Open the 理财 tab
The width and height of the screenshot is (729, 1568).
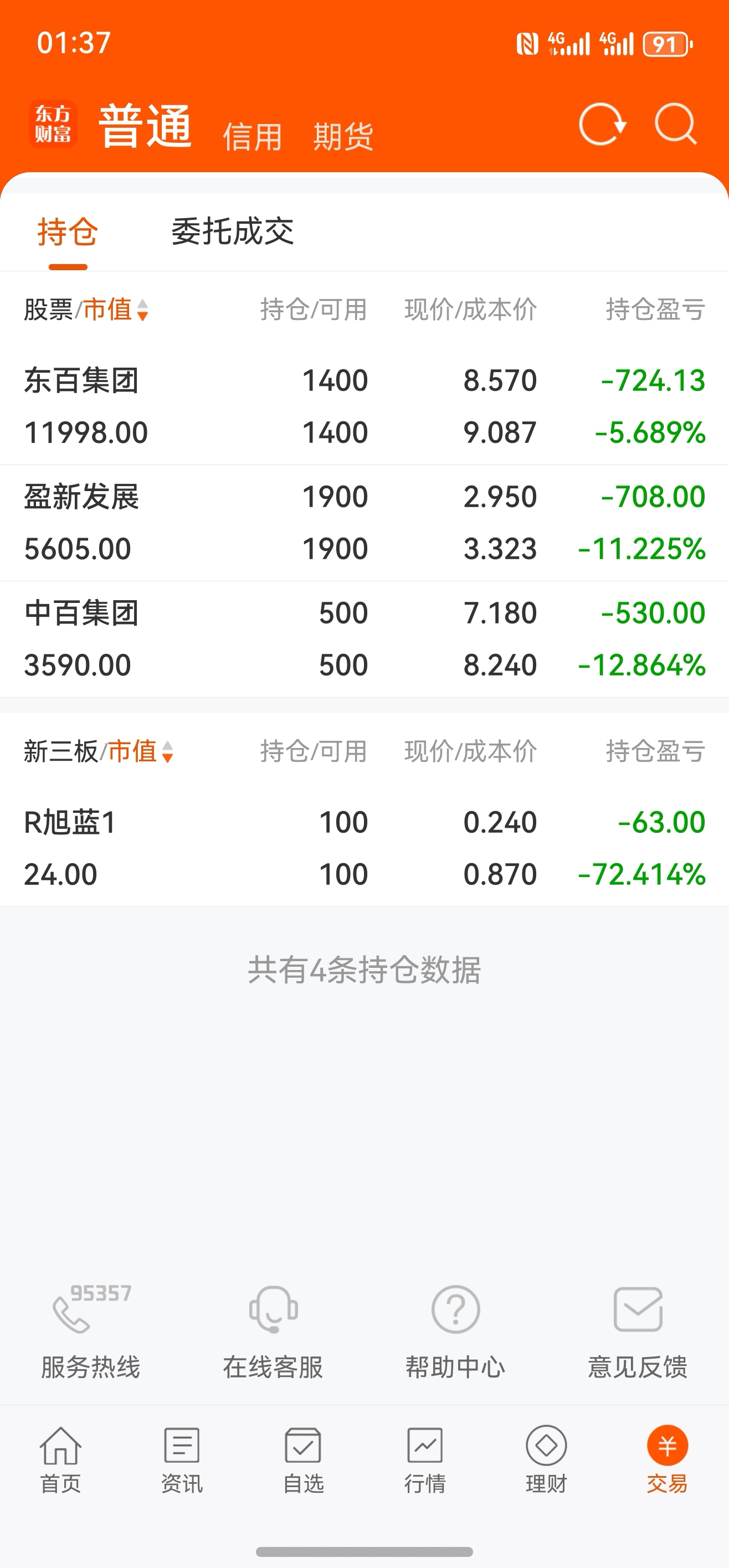[x=546, y=1459]
